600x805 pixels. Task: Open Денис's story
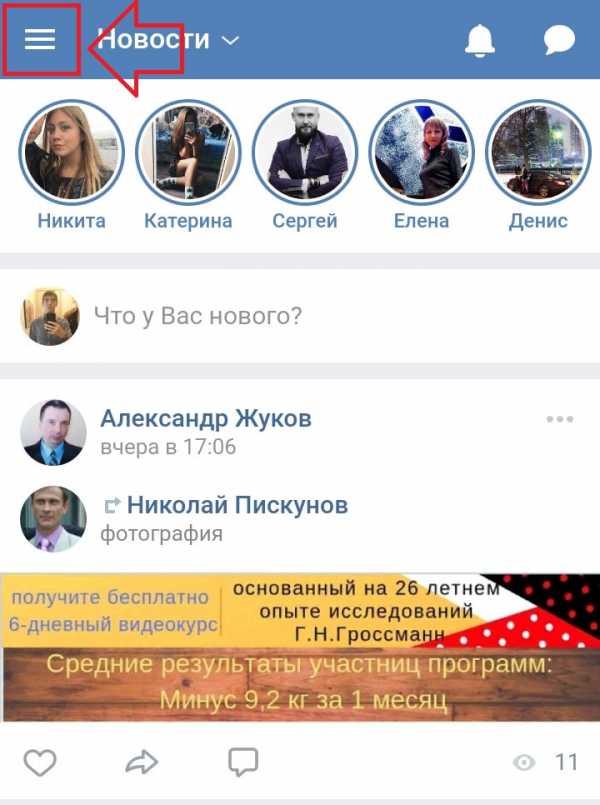pos(538,154)
